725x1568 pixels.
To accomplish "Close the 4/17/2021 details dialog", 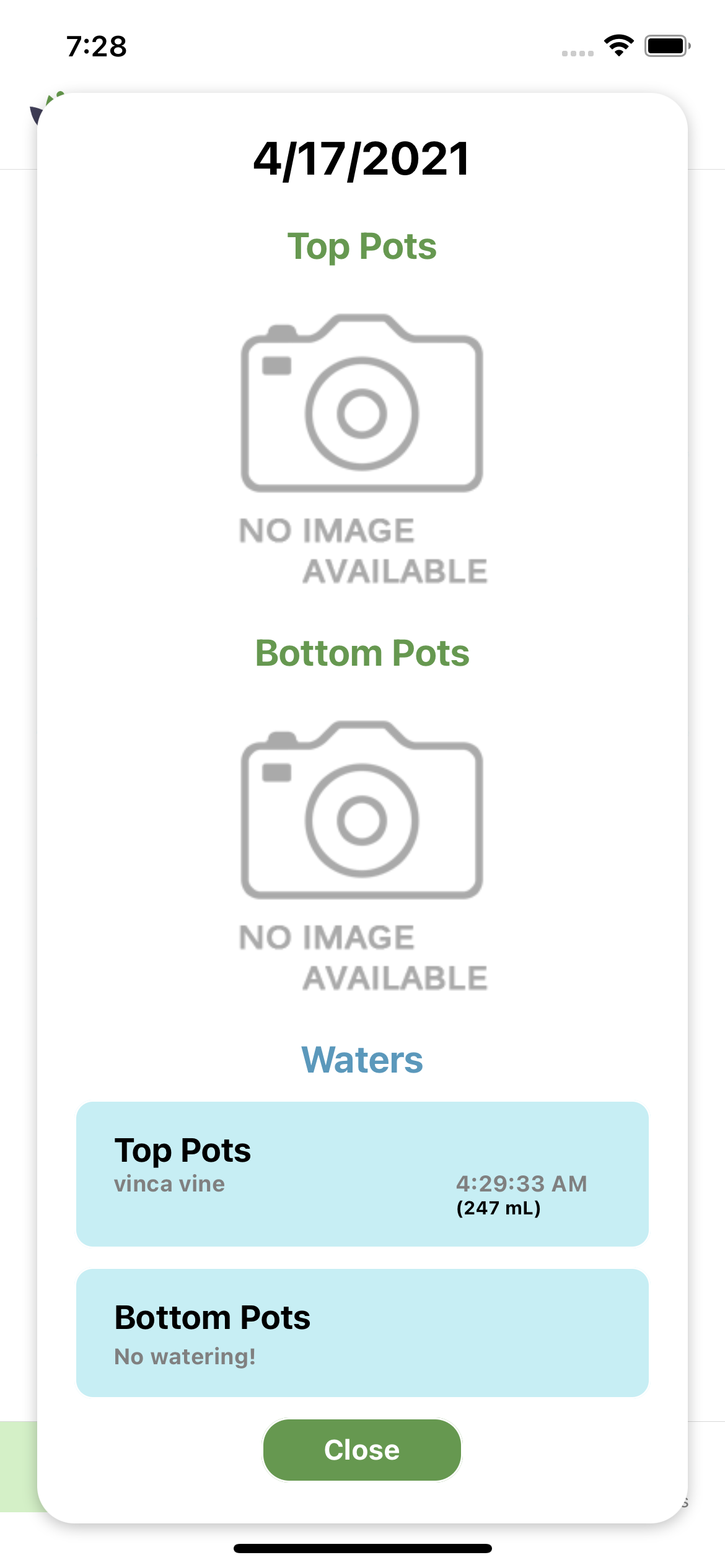I will [362, 1450].
